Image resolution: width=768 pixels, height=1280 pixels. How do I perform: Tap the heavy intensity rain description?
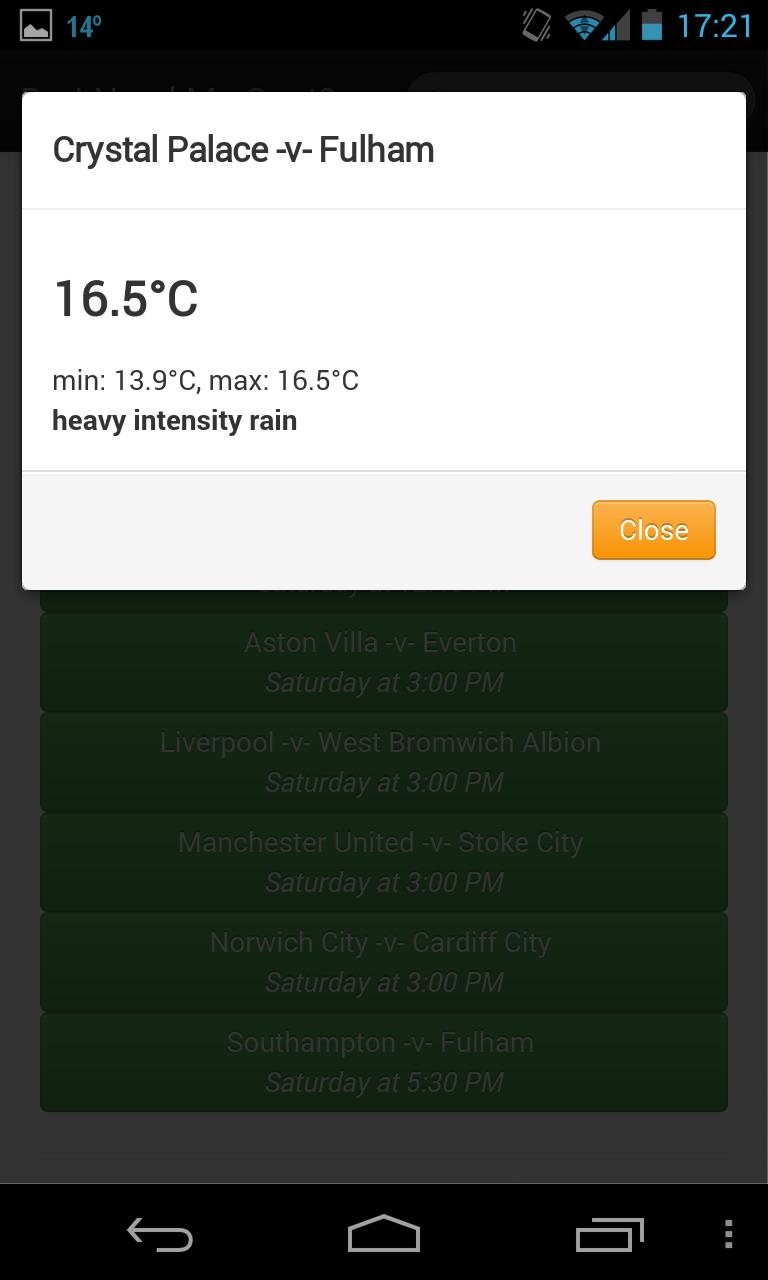[174, 420]
